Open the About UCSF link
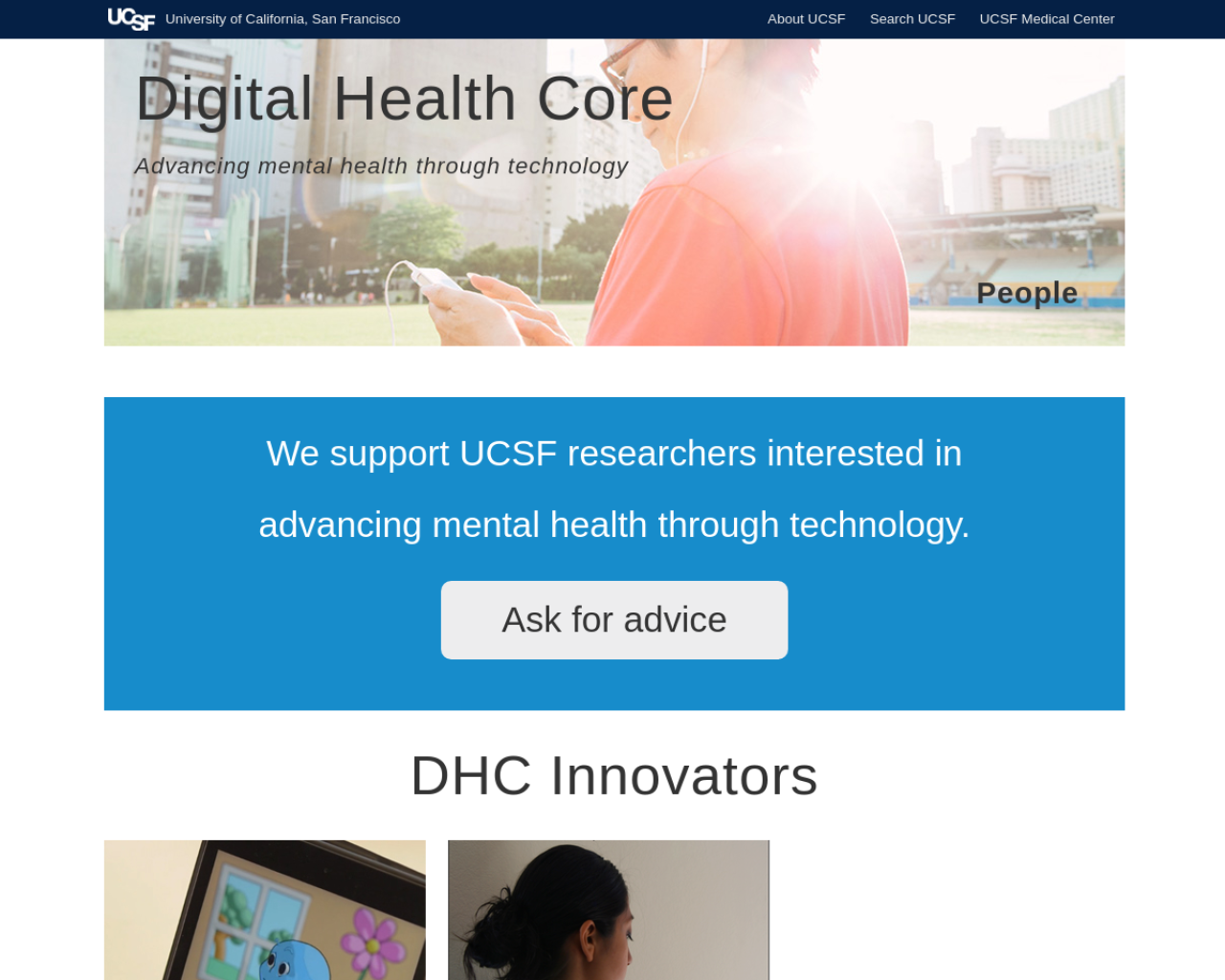1225x980 pixels. point(806,19)
